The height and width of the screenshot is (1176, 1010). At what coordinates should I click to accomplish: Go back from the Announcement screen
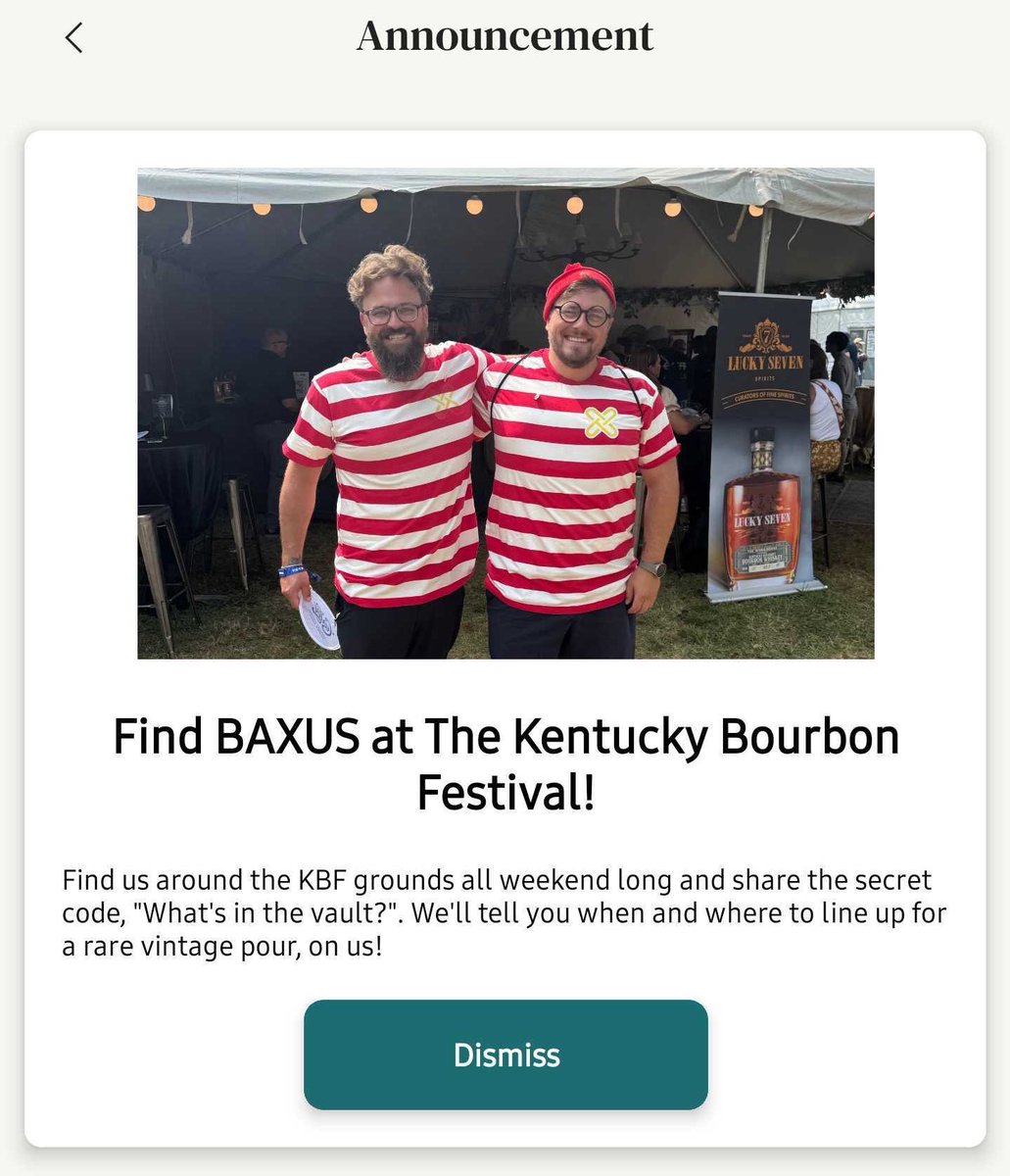pyautogui.click(x=73, y=38)
